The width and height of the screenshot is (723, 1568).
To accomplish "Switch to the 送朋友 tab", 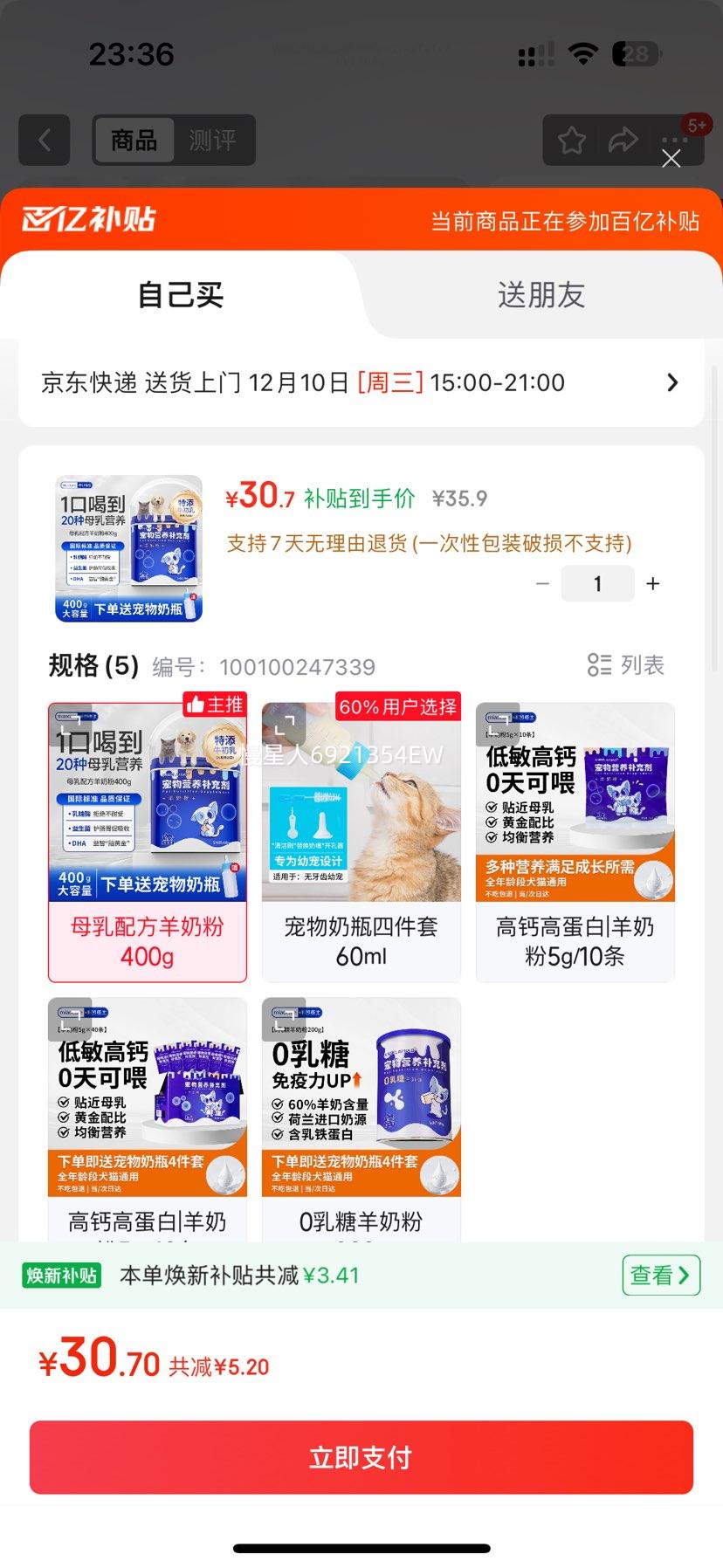I will (540, 295).
